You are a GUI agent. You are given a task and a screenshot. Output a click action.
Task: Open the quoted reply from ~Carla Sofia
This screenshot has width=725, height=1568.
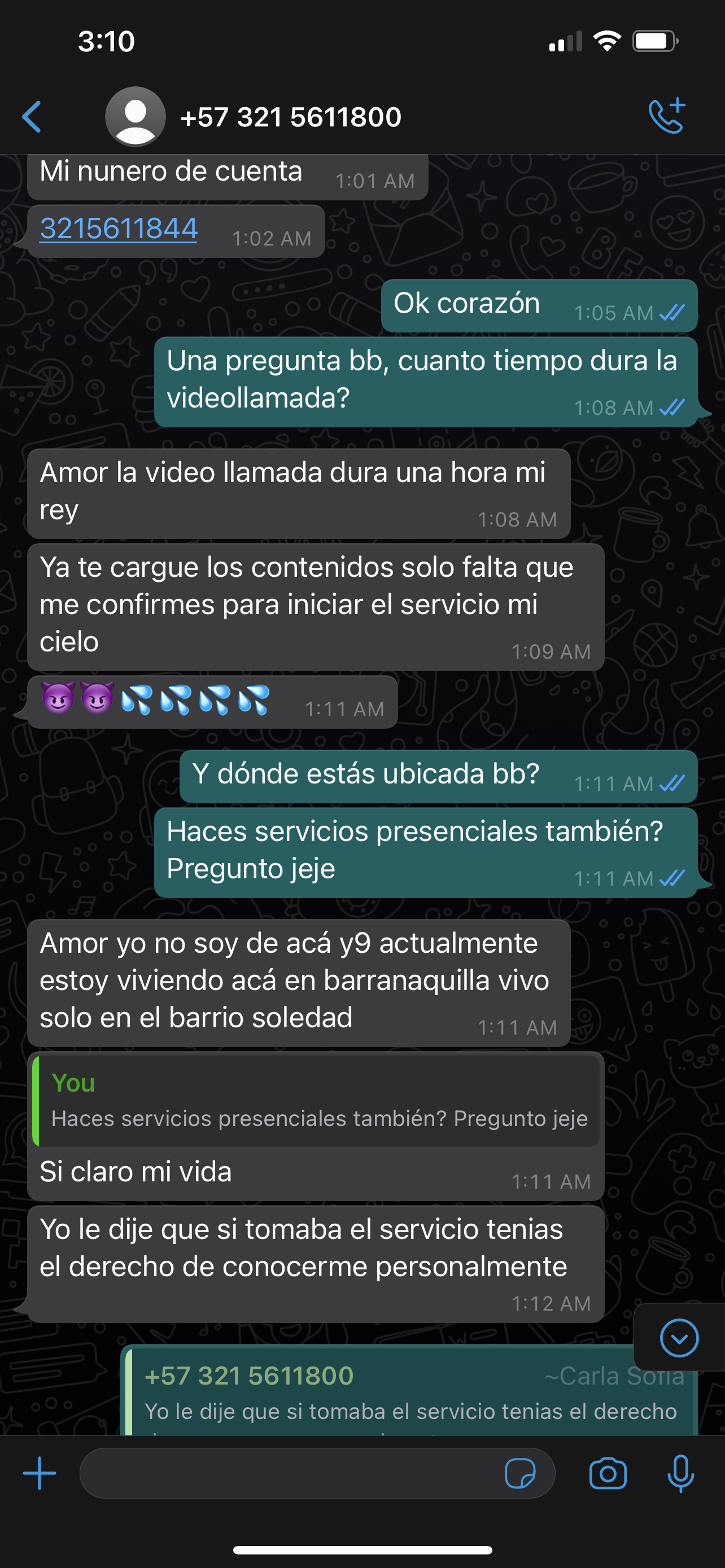click(411, 1395)
